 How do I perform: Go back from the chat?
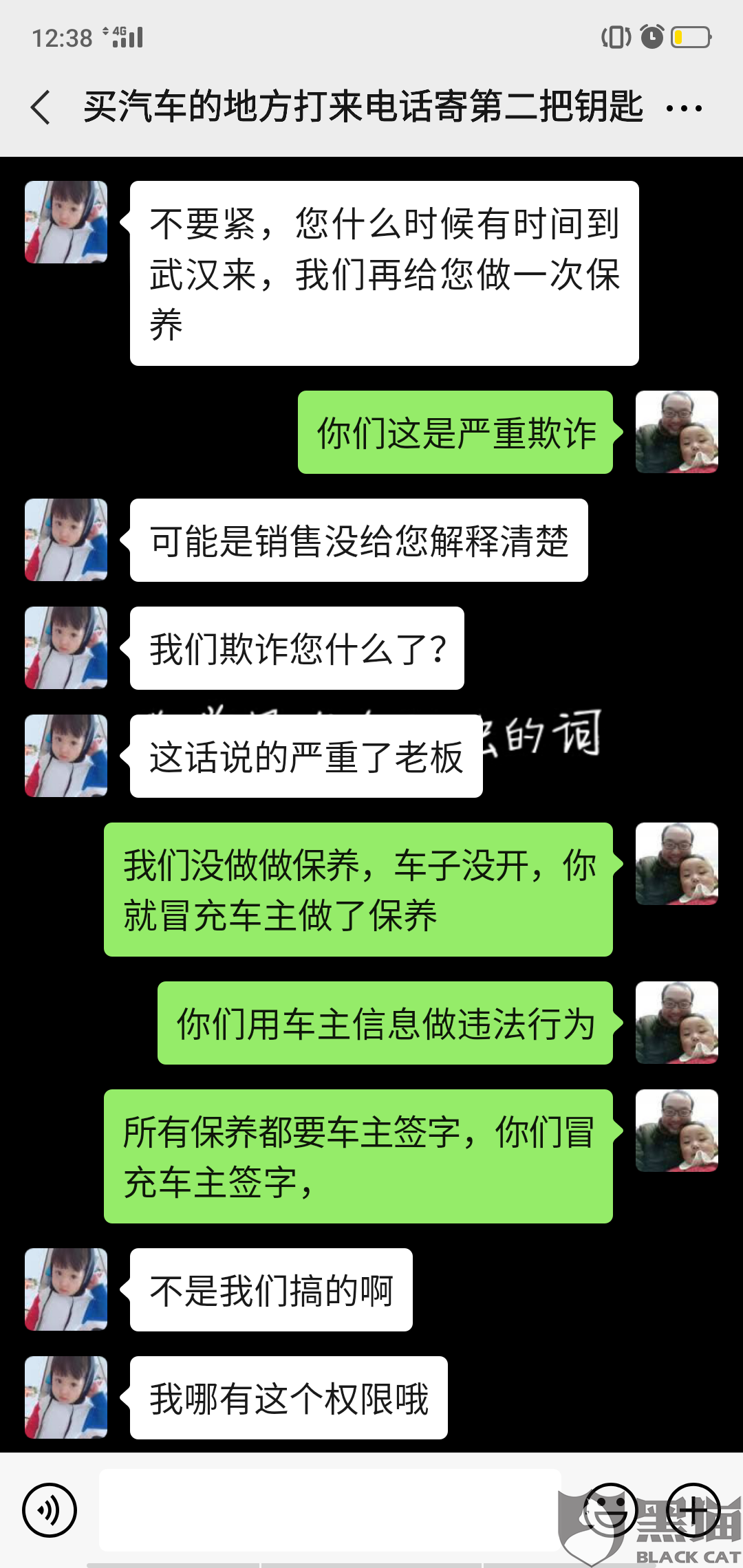tap(41, 107)
